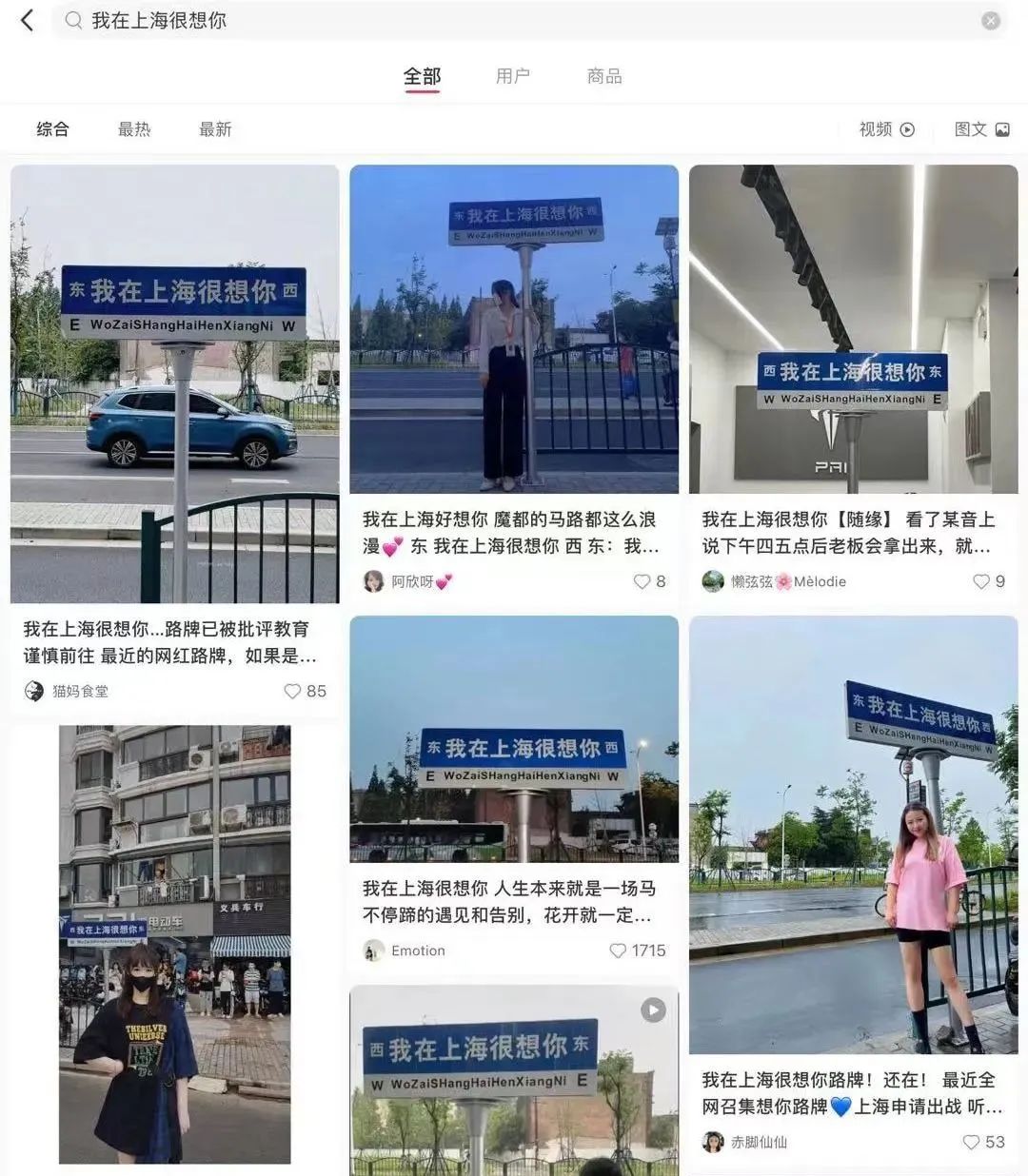Viewport: 1028px width, 1176px height.
Task: Switch to the 用户 tab
Action: click(512, 76)
